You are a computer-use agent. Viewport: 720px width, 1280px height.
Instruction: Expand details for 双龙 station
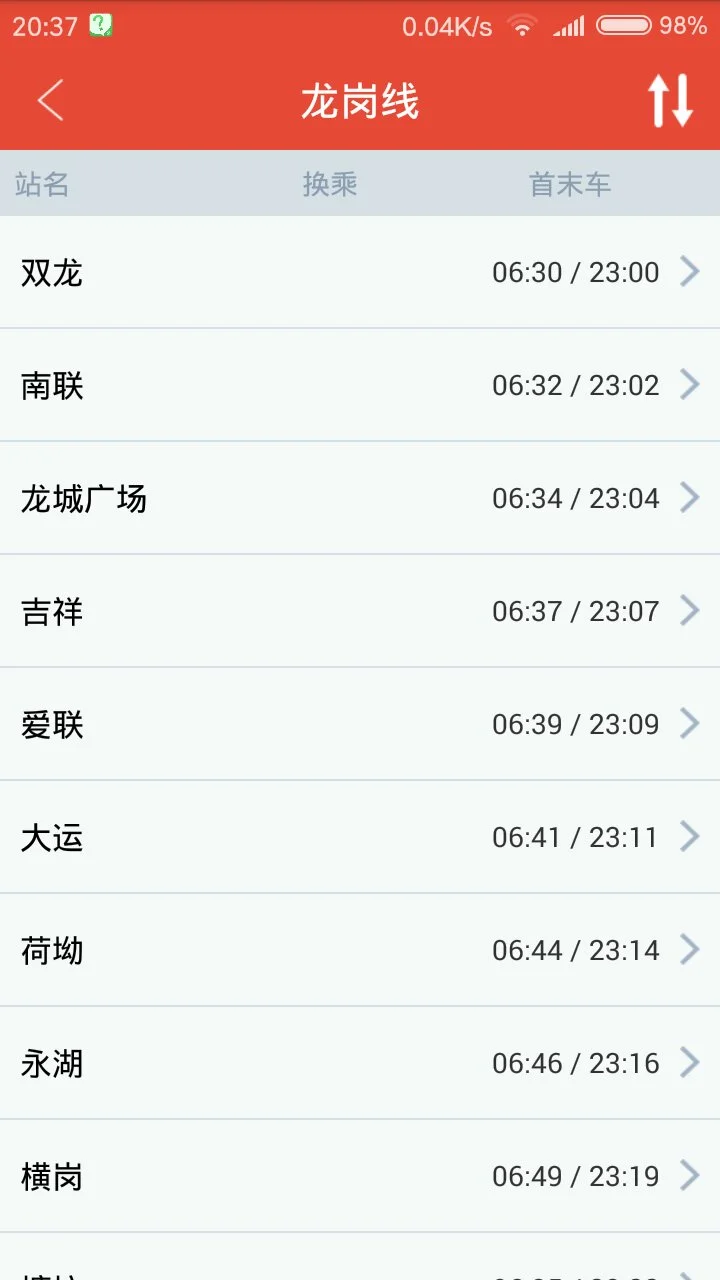coord(360,272)
